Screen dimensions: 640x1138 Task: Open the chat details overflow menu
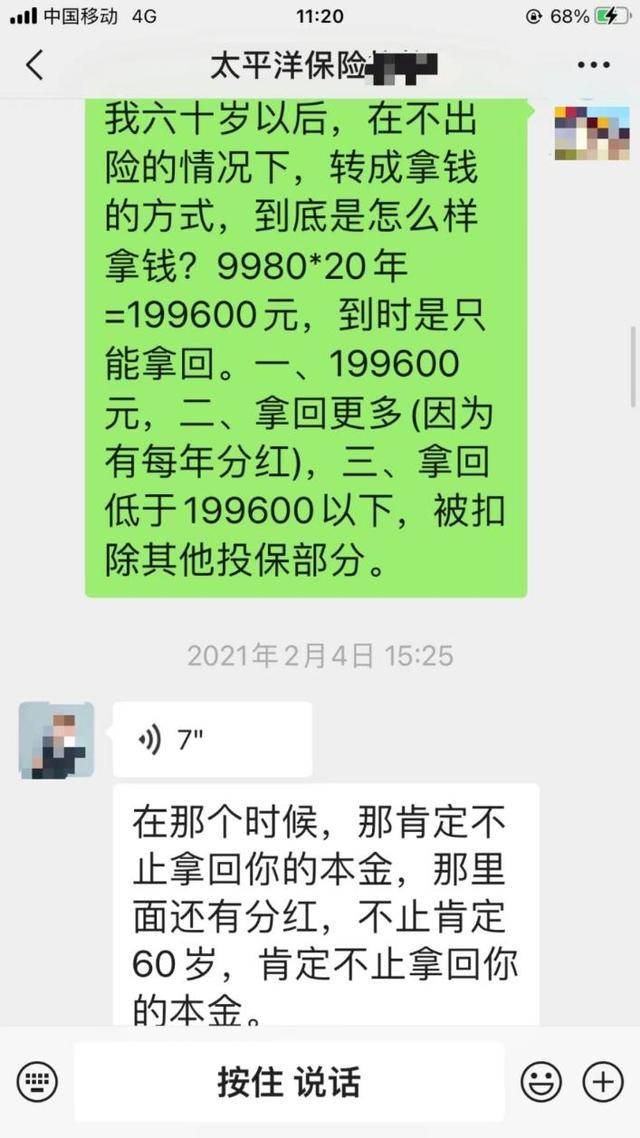(x=593, y=66)
